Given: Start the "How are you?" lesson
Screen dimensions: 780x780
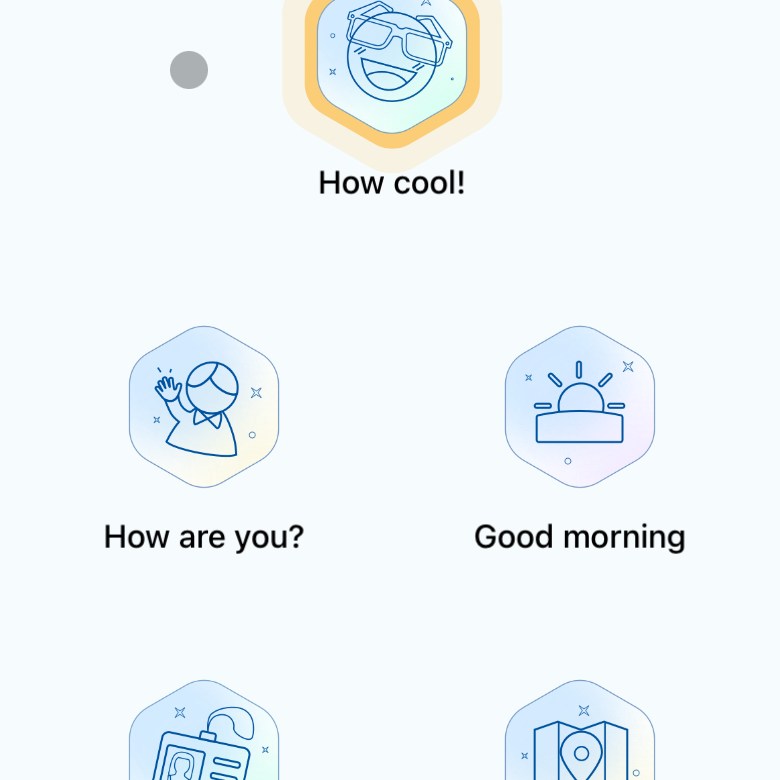Looking at the screenshot, I should coord(204,407).
